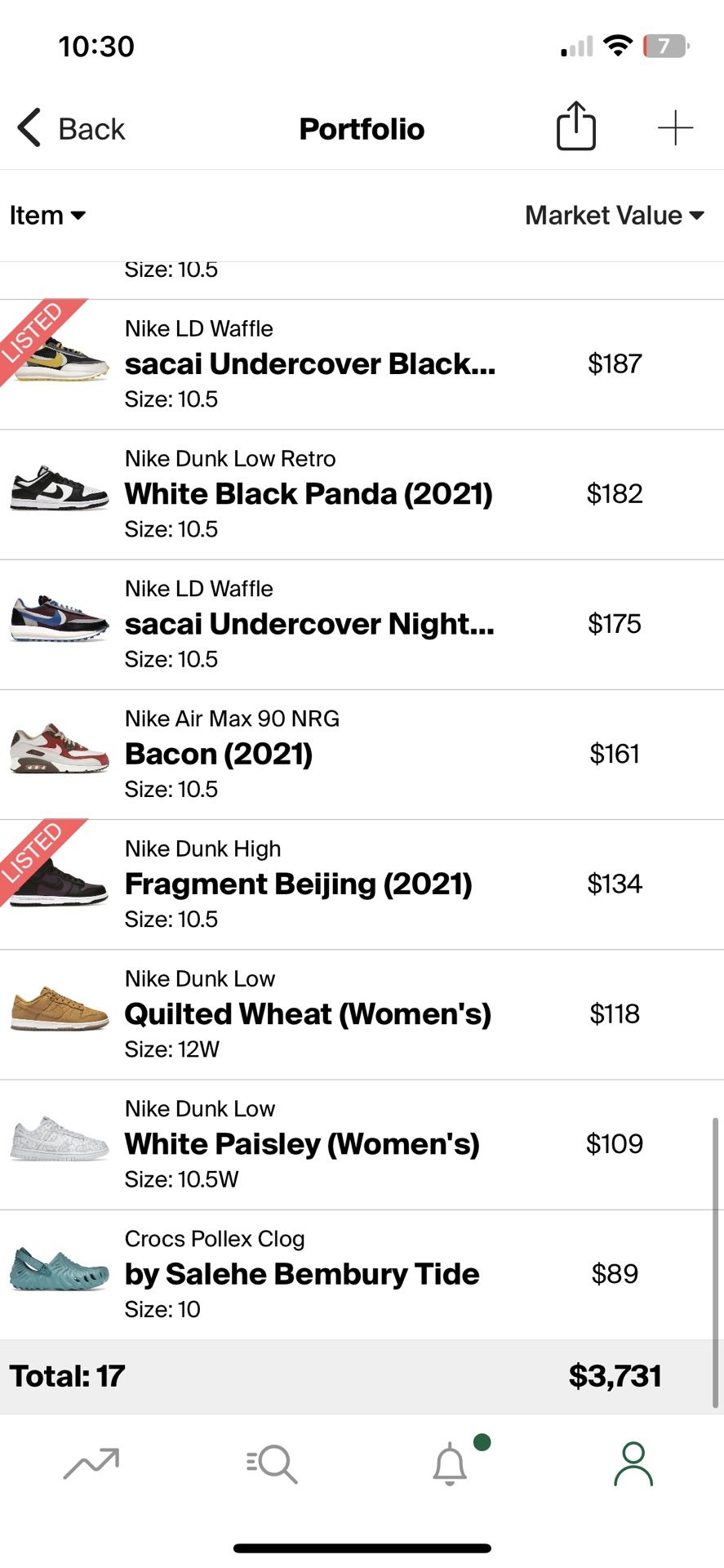
Task: Open the White Black Panda (2021) listing
Action: click(x=309, y=493)
